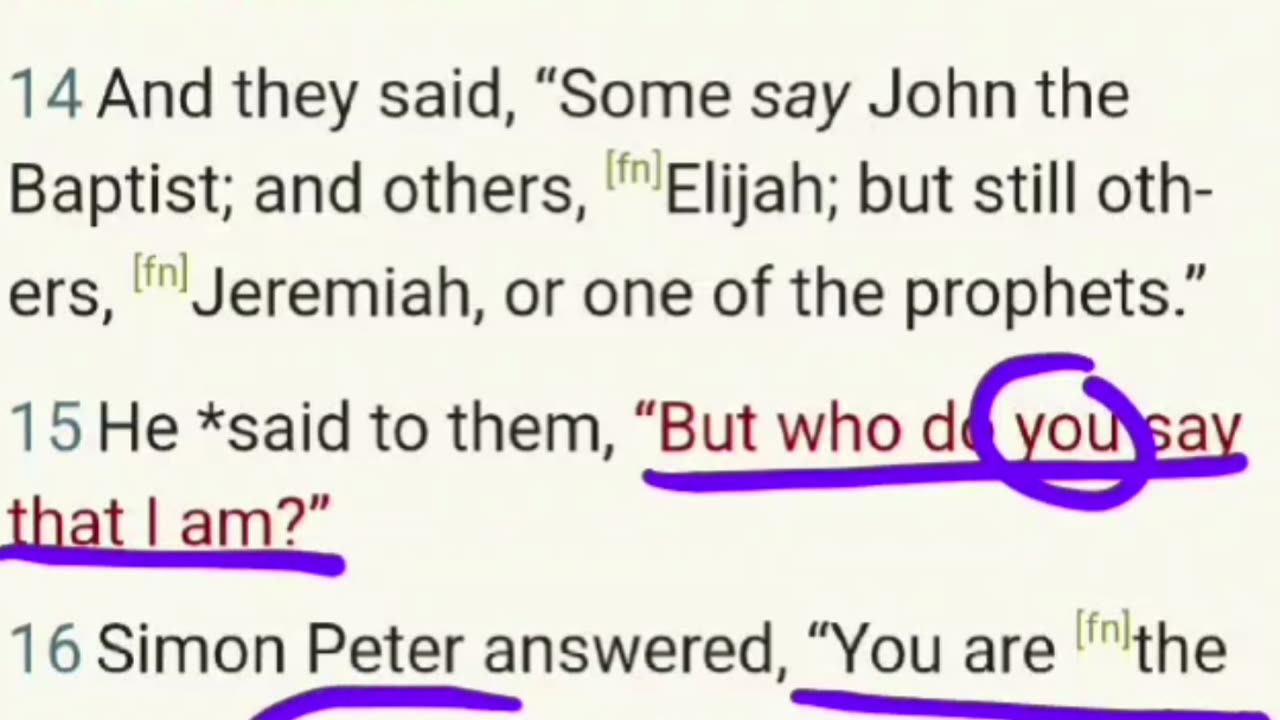Image resolution: width=1280 pixels, height=720 pixels.
Task: Select verse number 14
Action: coord(46,97)
